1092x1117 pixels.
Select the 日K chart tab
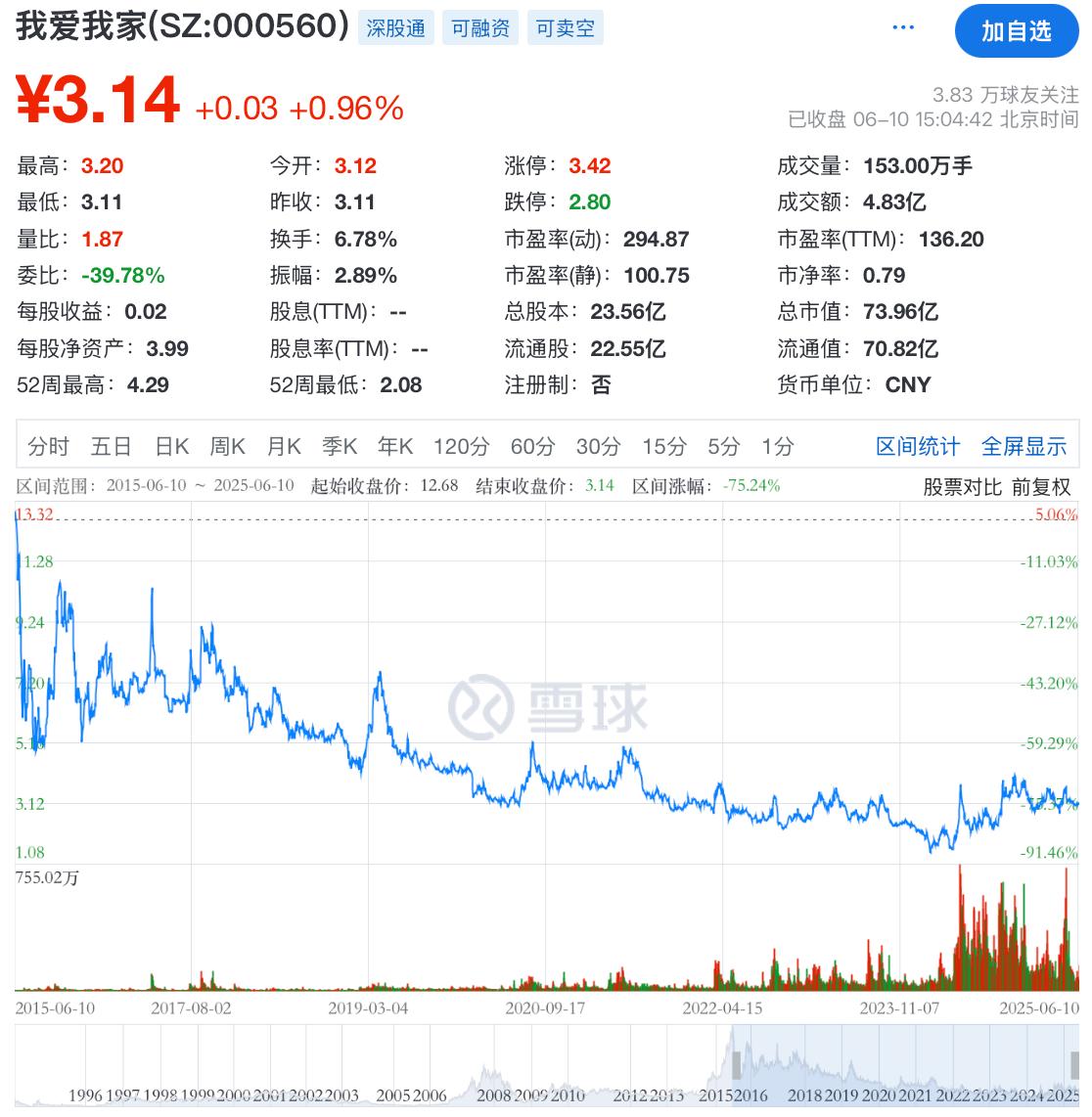(x=171, y=447)
